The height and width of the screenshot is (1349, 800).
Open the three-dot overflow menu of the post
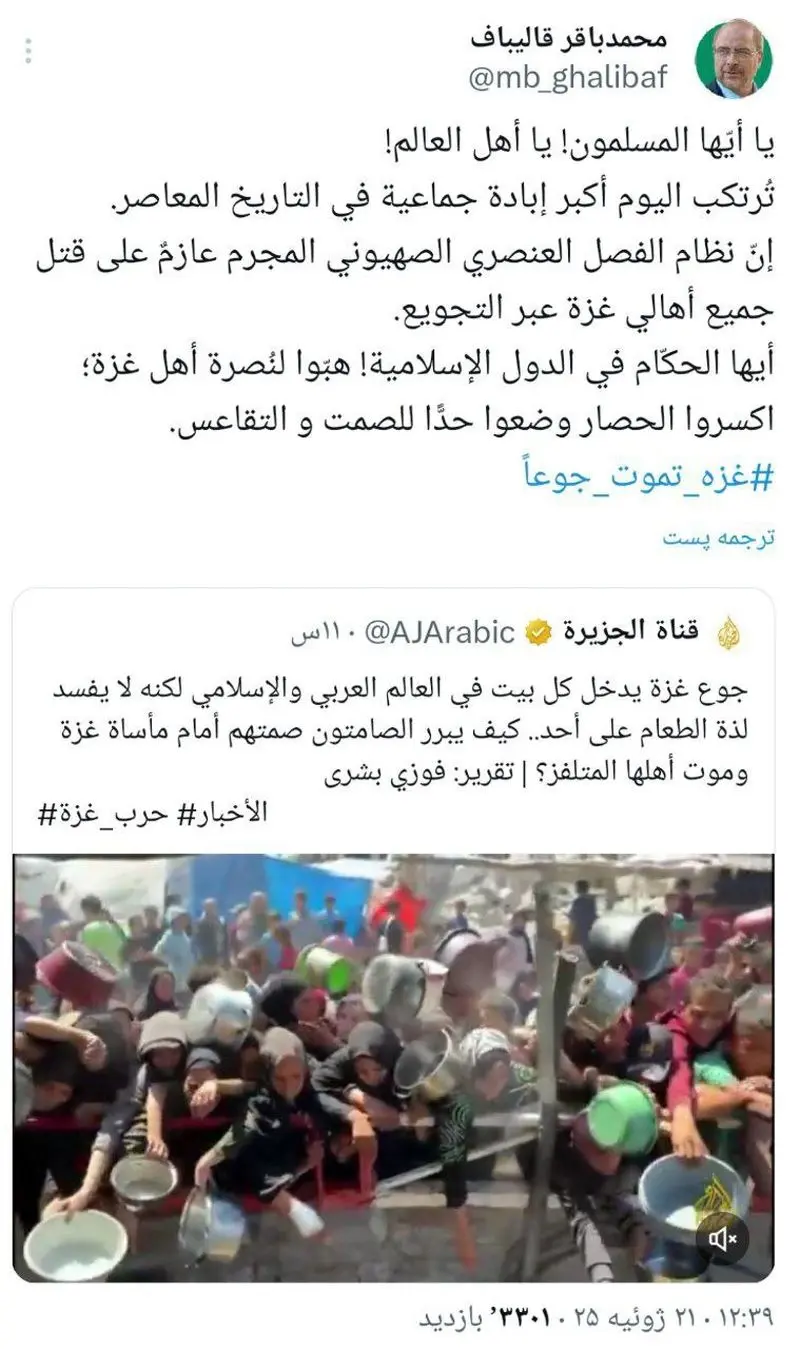coord(29,50)
